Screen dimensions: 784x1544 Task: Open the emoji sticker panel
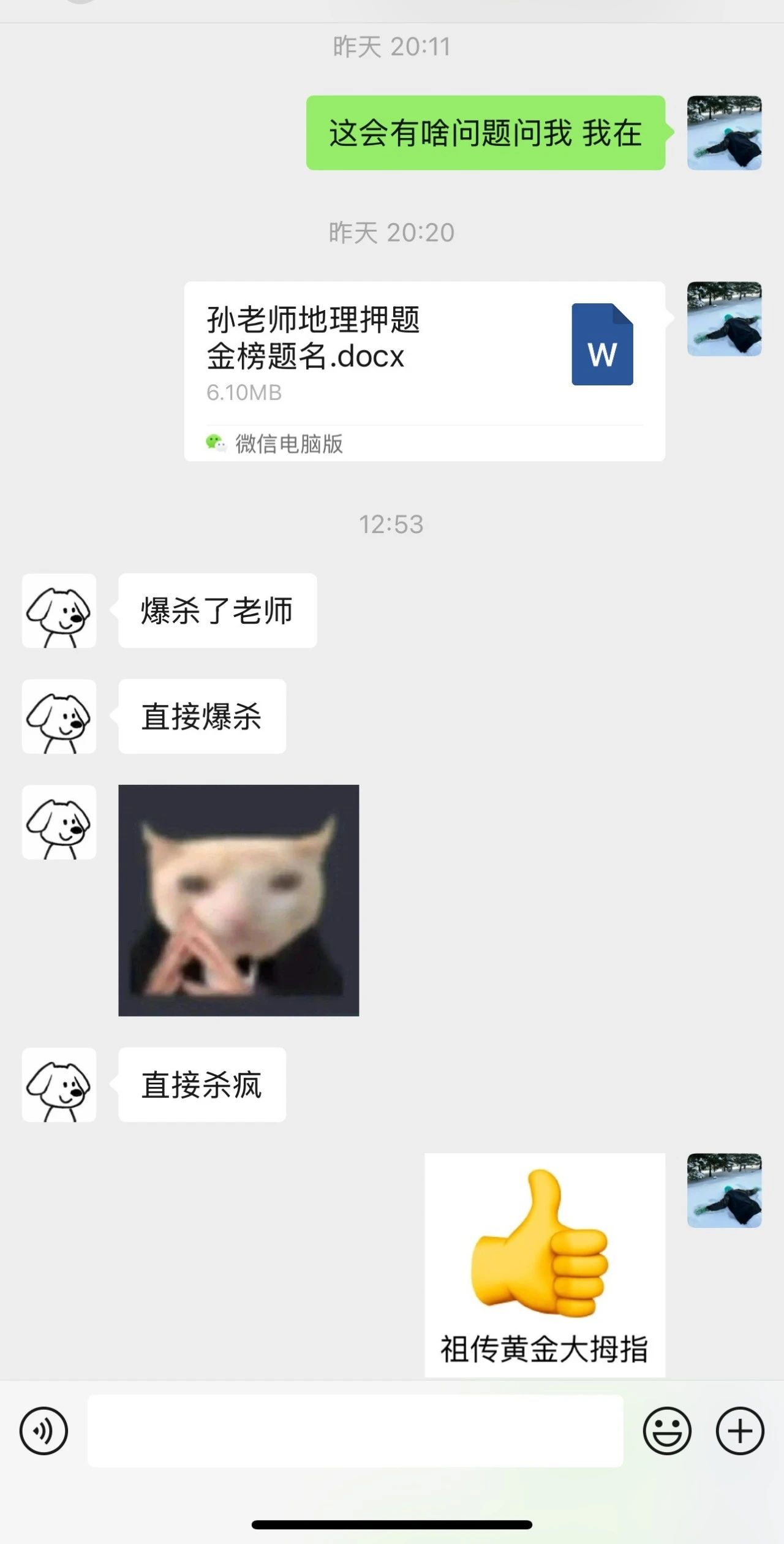[667, 1431]
